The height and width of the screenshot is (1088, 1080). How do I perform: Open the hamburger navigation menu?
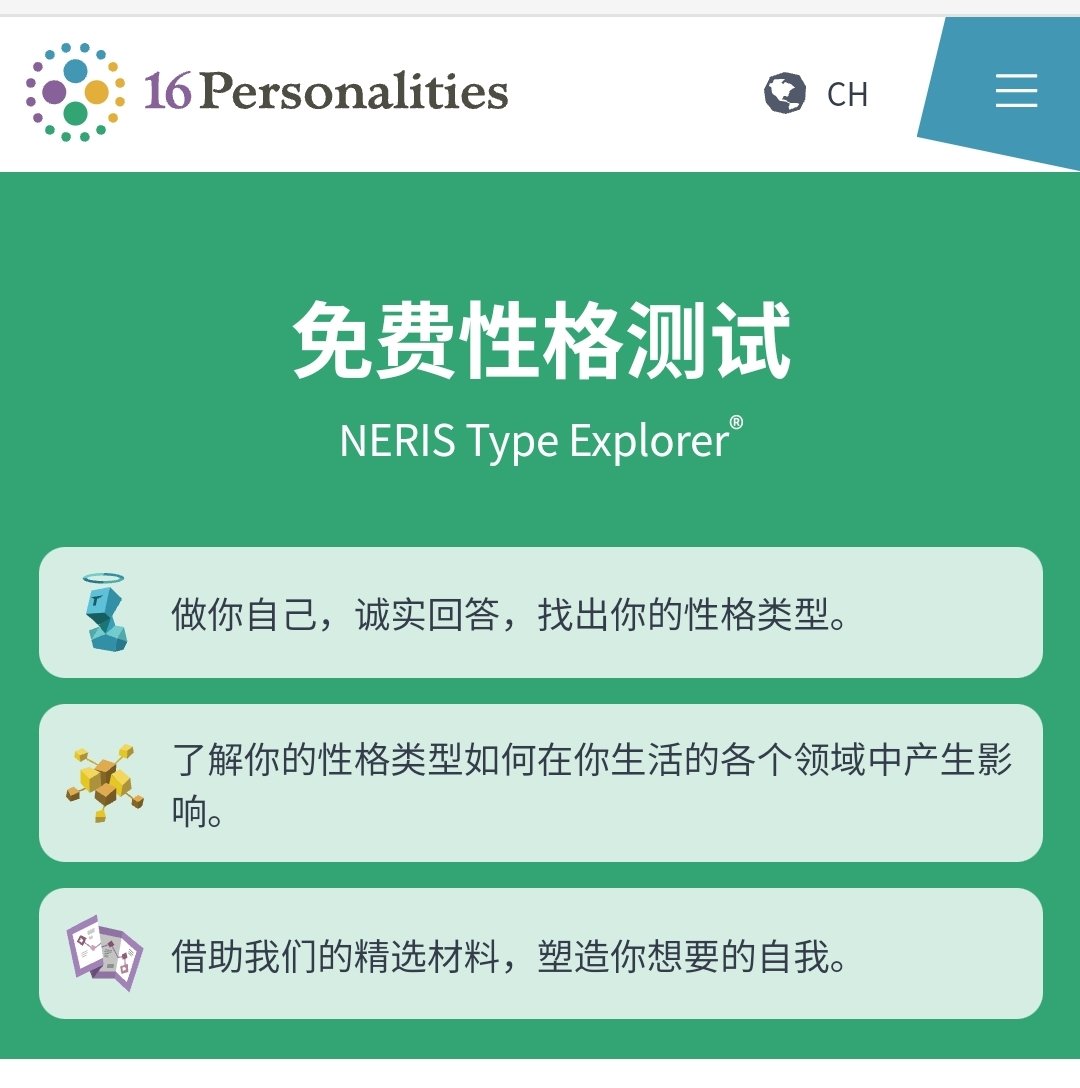pos(1016,92)
